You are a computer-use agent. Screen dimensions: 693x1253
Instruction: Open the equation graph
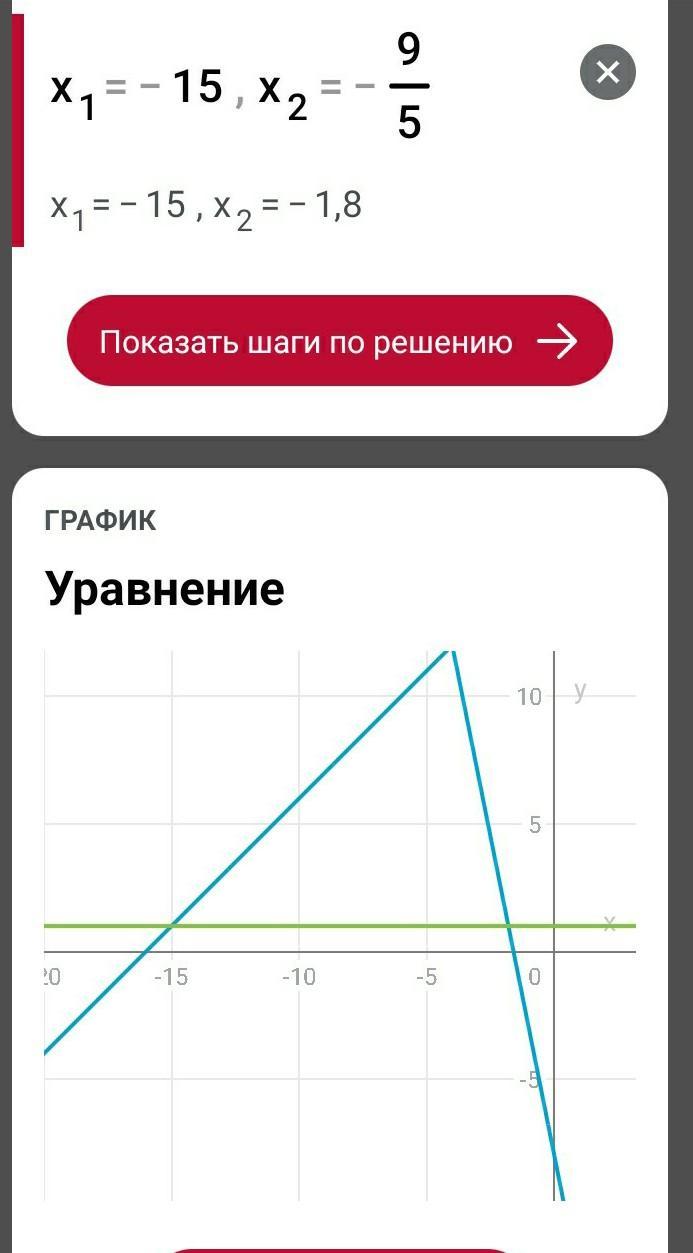pyautogui.click(x=340, y=924)
